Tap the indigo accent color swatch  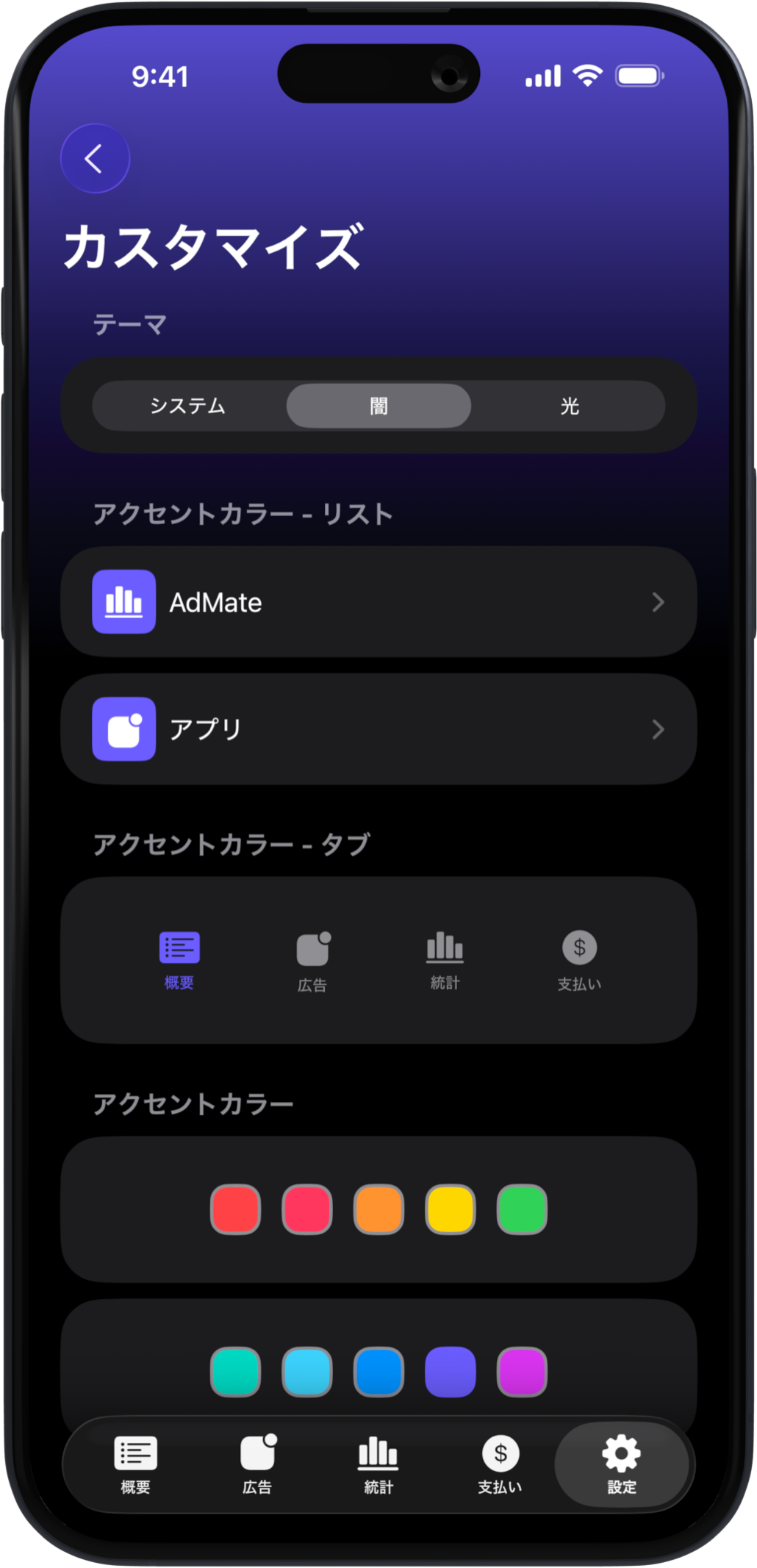[451, 1372]
